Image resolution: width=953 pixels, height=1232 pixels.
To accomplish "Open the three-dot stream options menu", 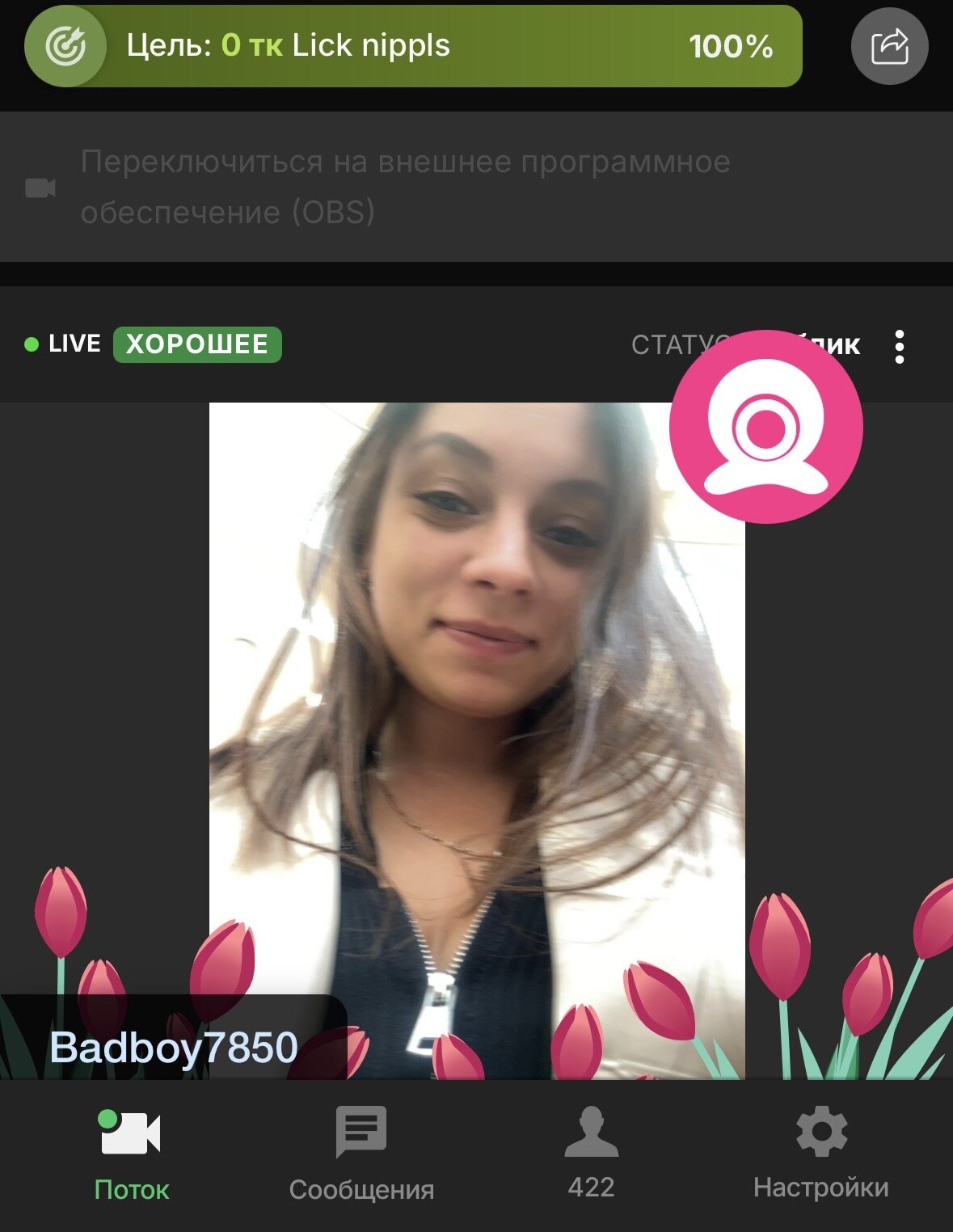I will 899,347.
